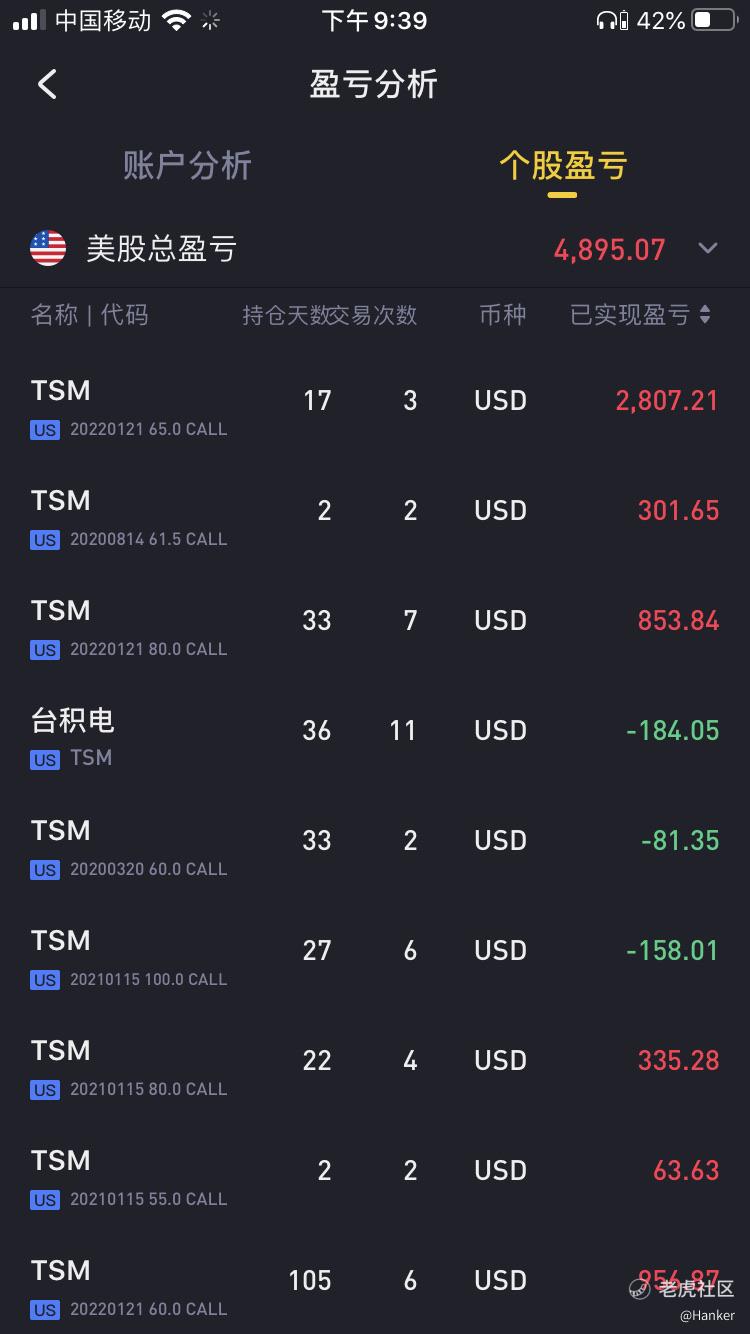Switch to the 账户分析 tab

point(187,166)
